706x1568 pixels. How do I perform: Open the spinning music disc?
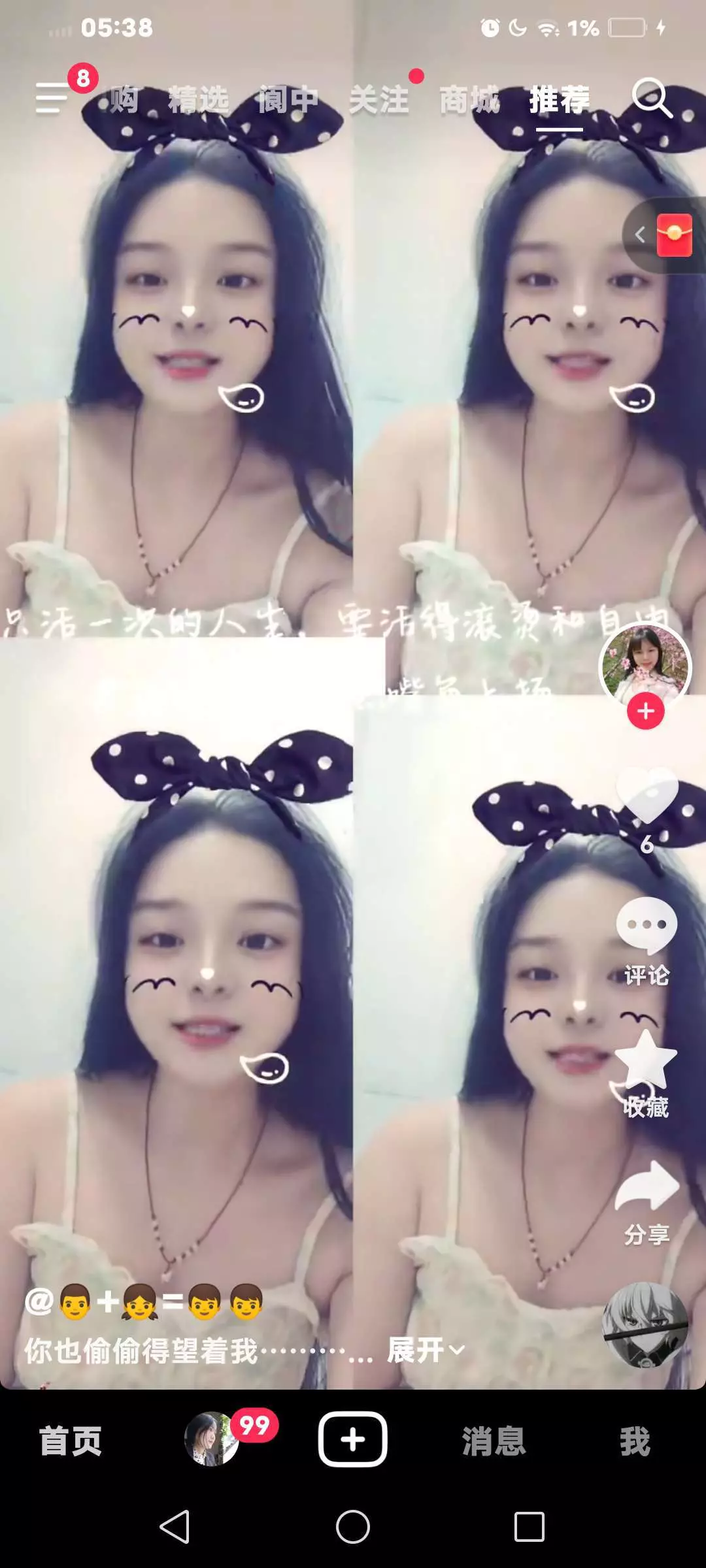645,1325
